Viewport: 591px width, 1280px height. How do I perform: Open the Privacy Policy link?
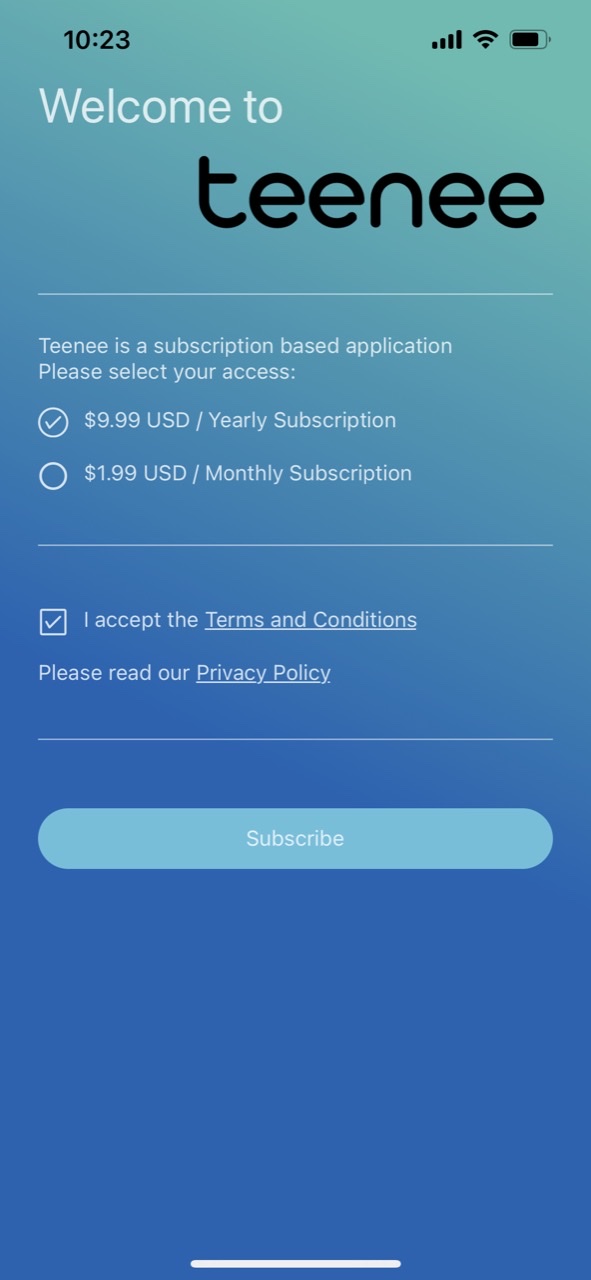pyautogui.click(x=263, y=673)
